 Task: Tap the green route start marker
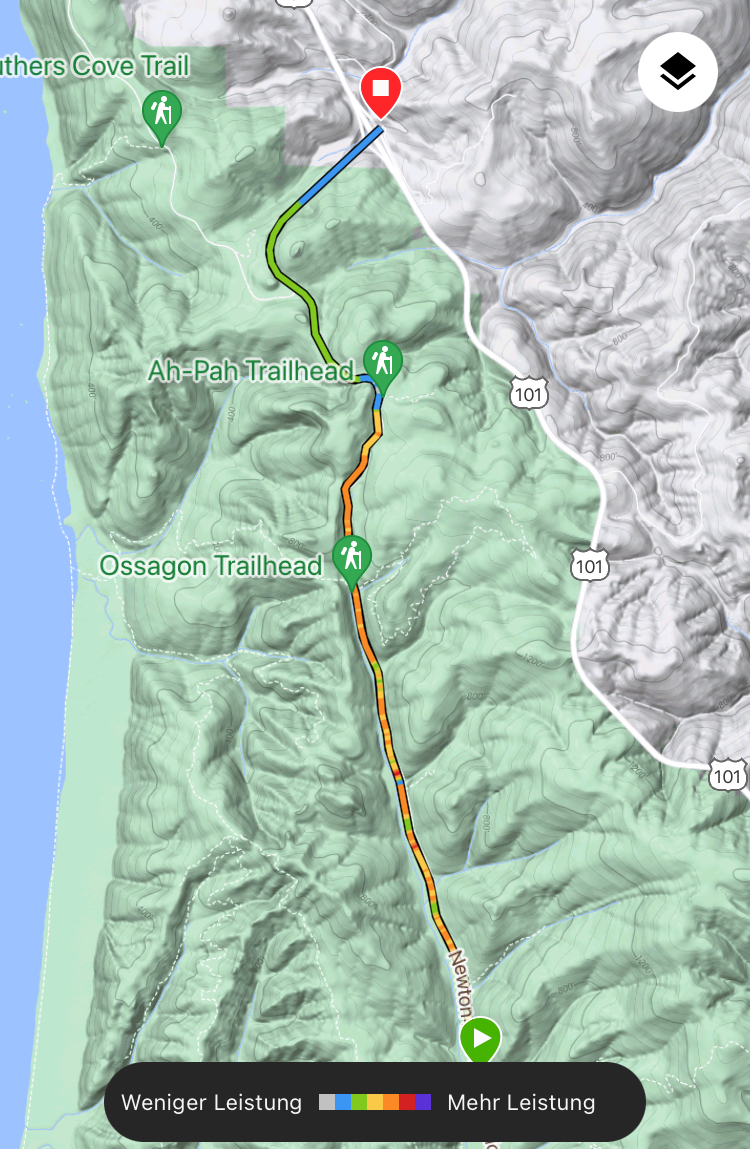click(481, 1042)
